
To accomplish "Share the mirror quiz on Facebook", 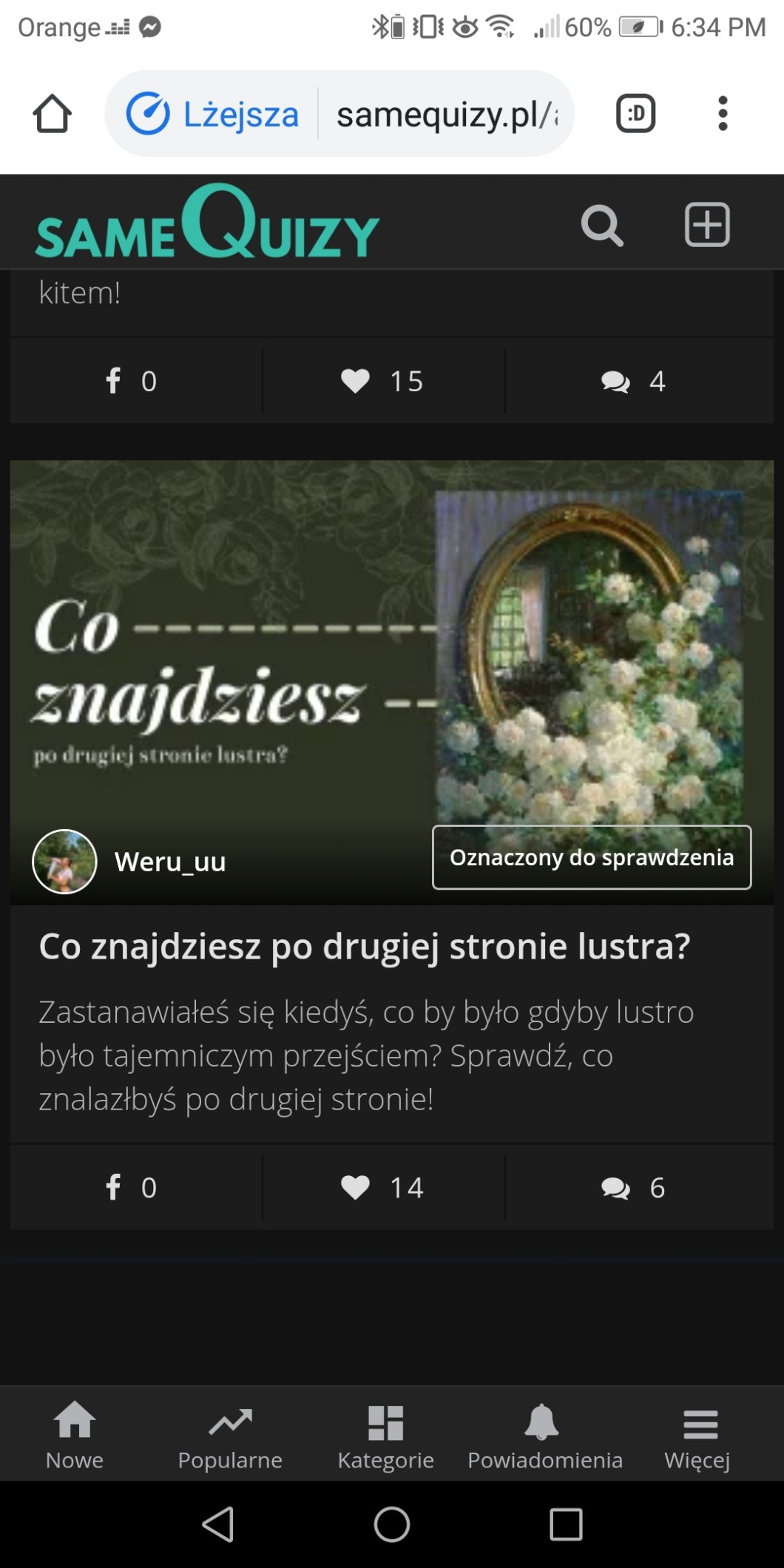I will click(131, 1188).
